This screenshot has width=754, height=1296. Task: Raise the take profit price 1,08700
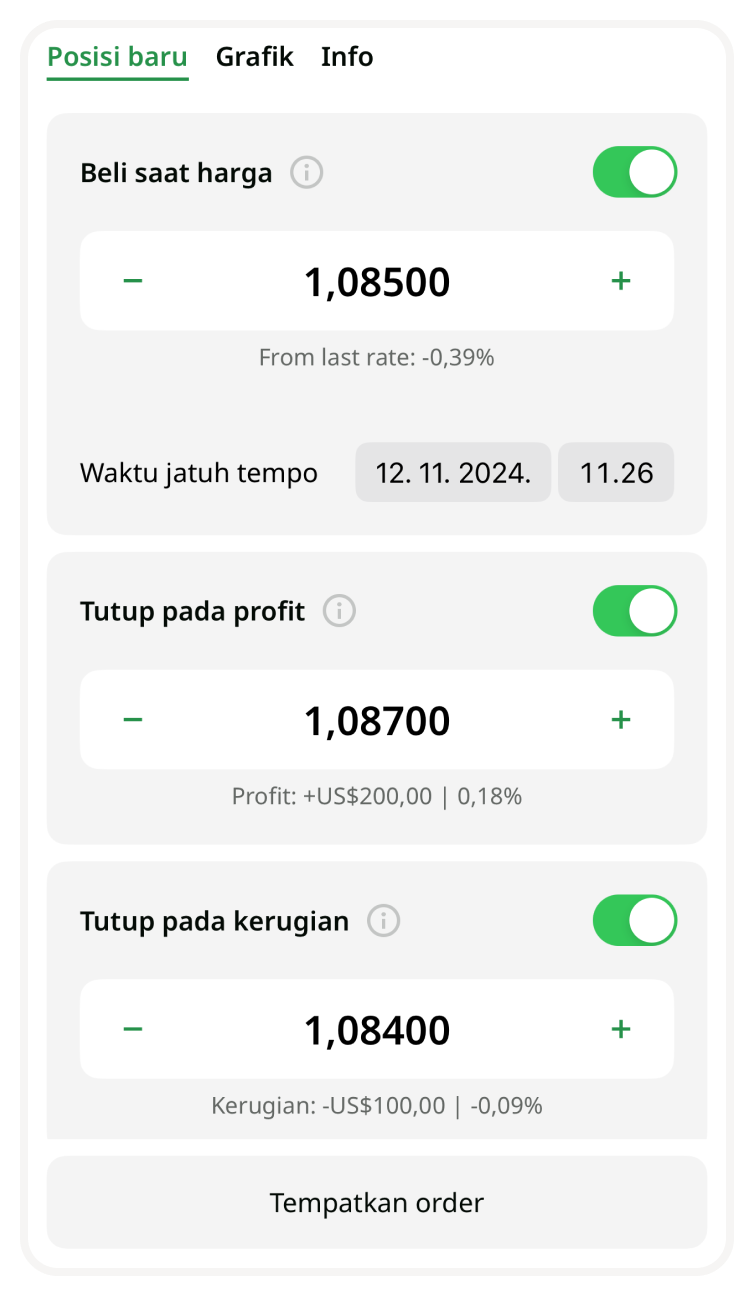coord(621,720)
